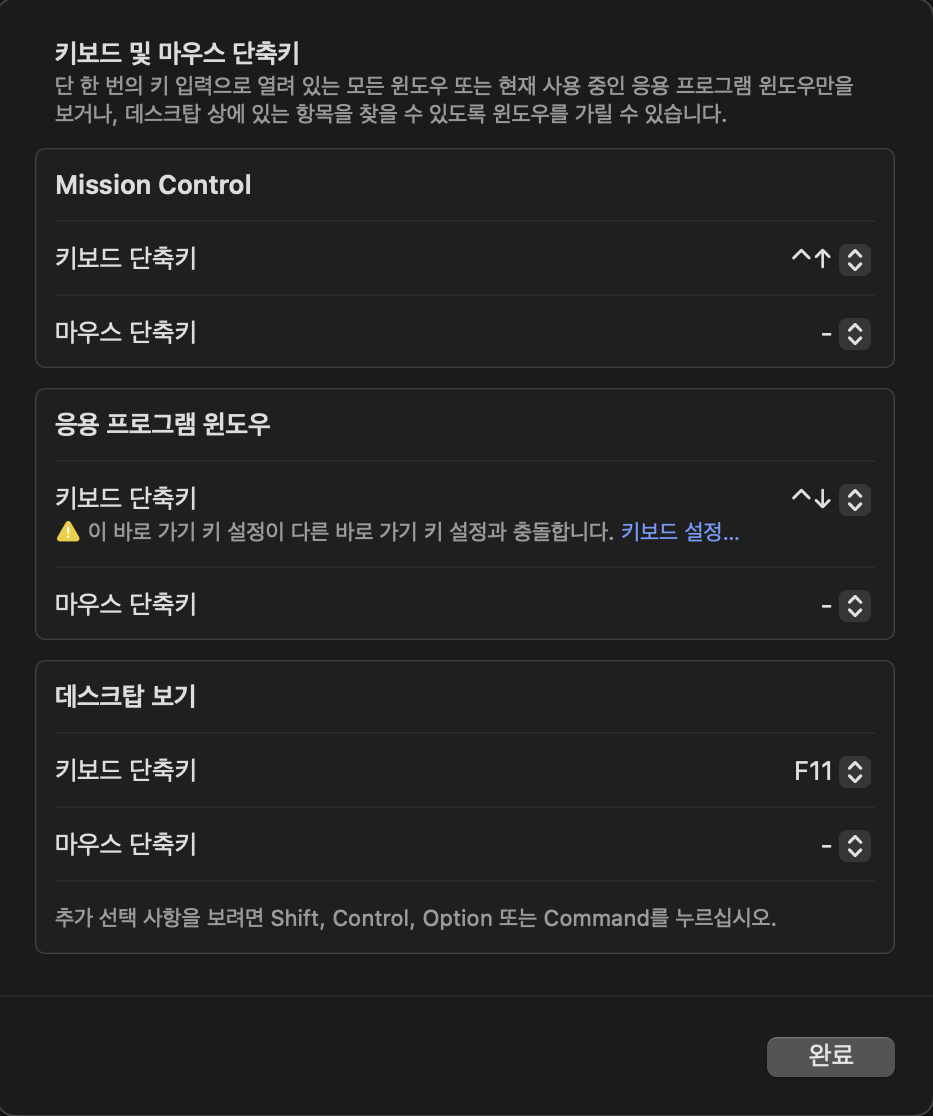This screenshot has height=1116, width=933.
Task: Open Mission Control keyboard shortcut dropdown
Action: 854,260
